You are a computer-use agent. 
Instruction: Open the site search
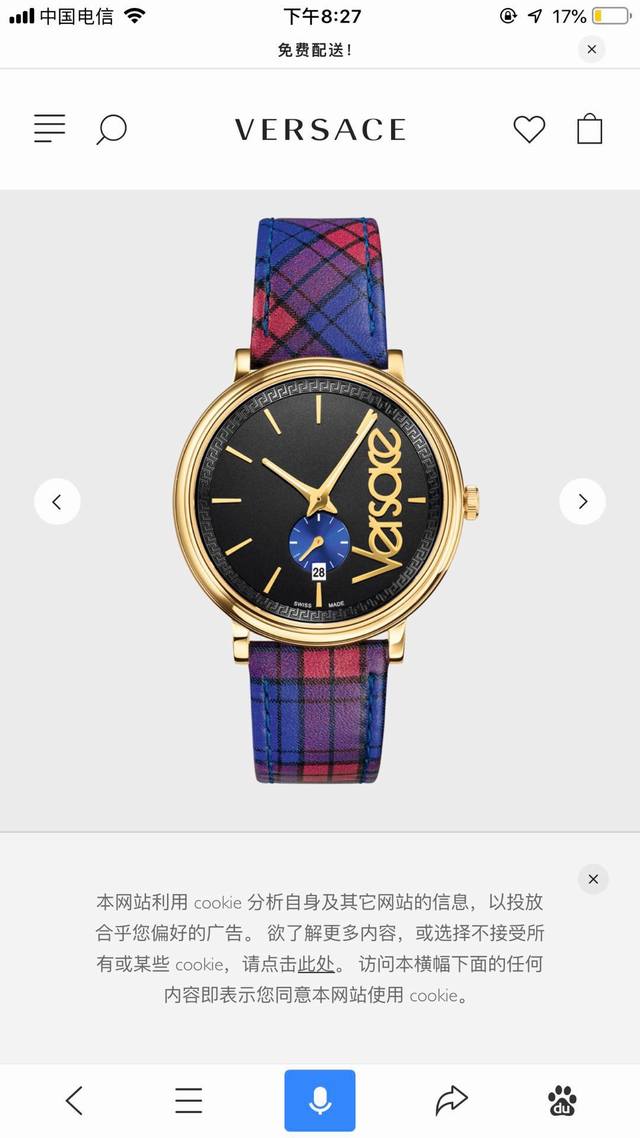[x=111, y=129]
